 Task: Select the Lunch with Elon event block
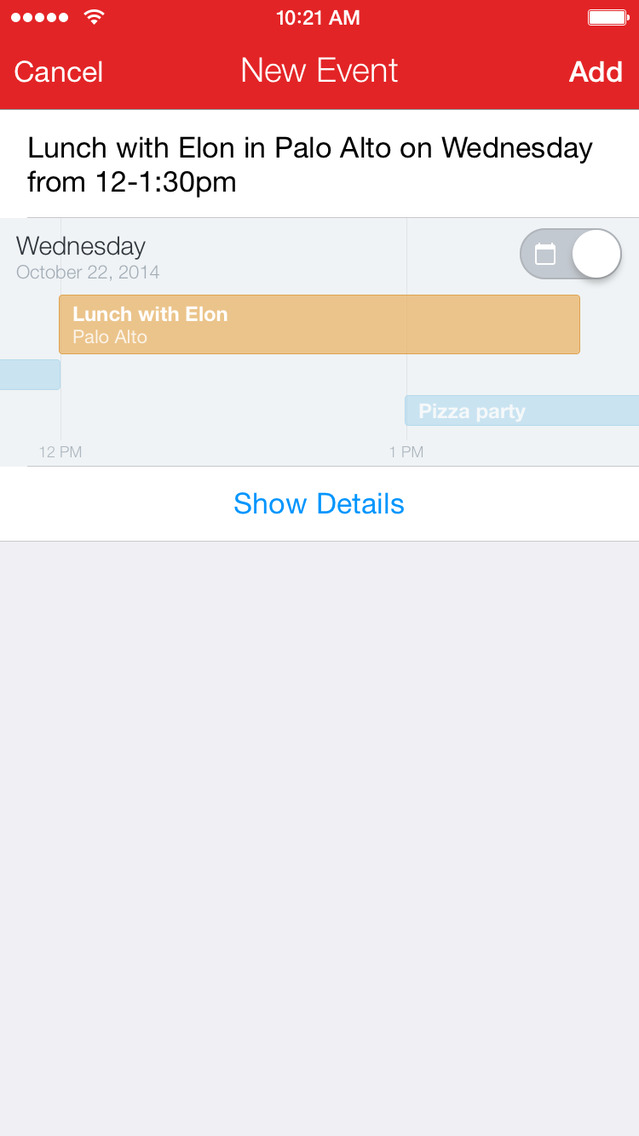point(319,324)
